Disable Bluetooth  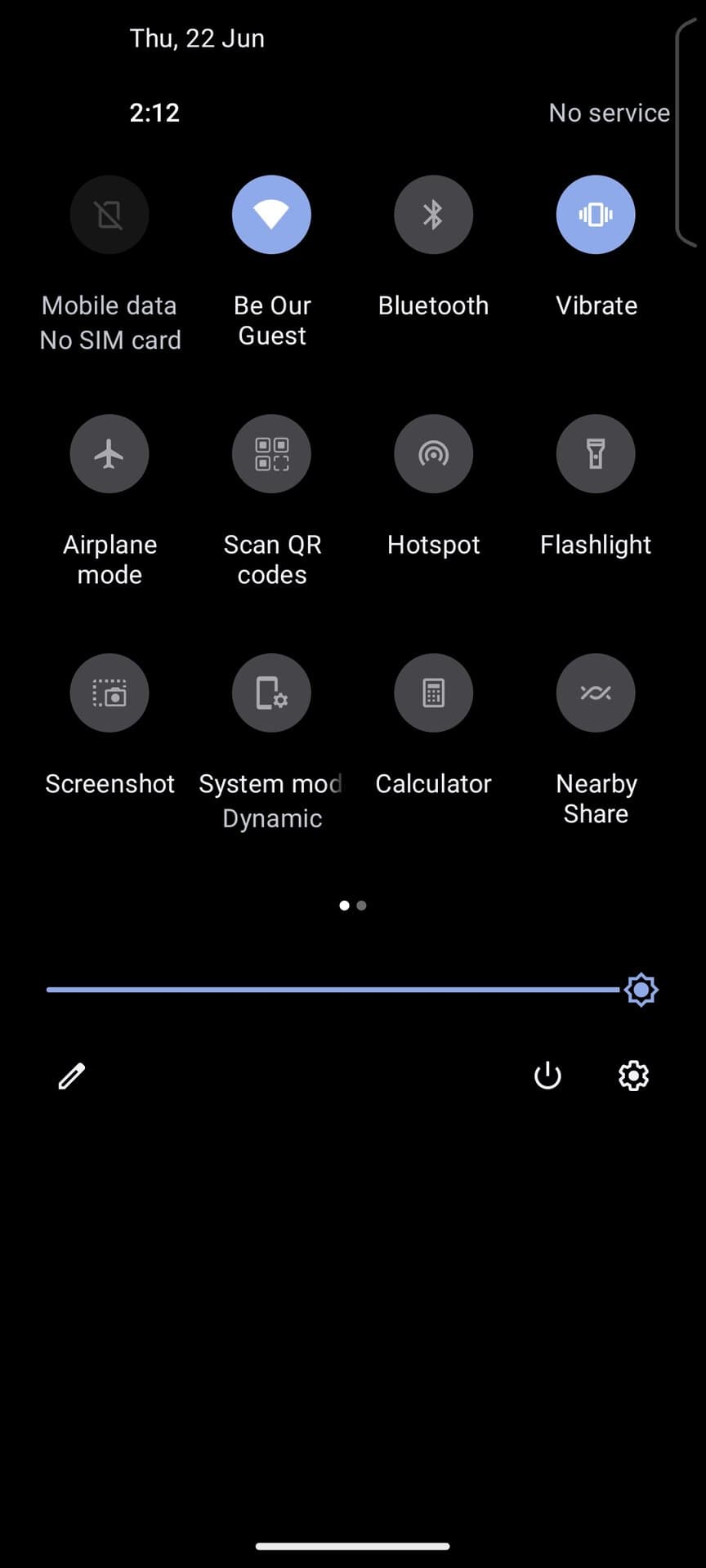pyautogui.click(x=433, y=214)
